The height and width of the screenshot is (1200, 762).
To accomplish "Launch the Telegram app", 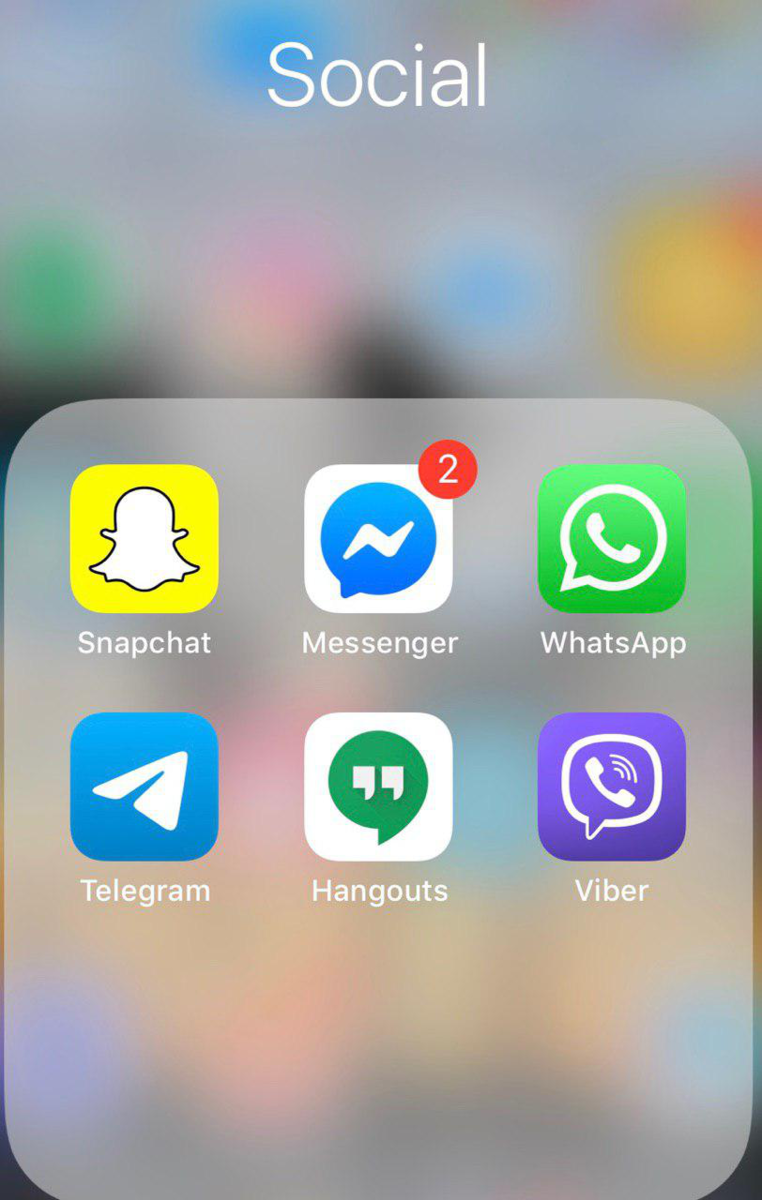I will [144, 787].
